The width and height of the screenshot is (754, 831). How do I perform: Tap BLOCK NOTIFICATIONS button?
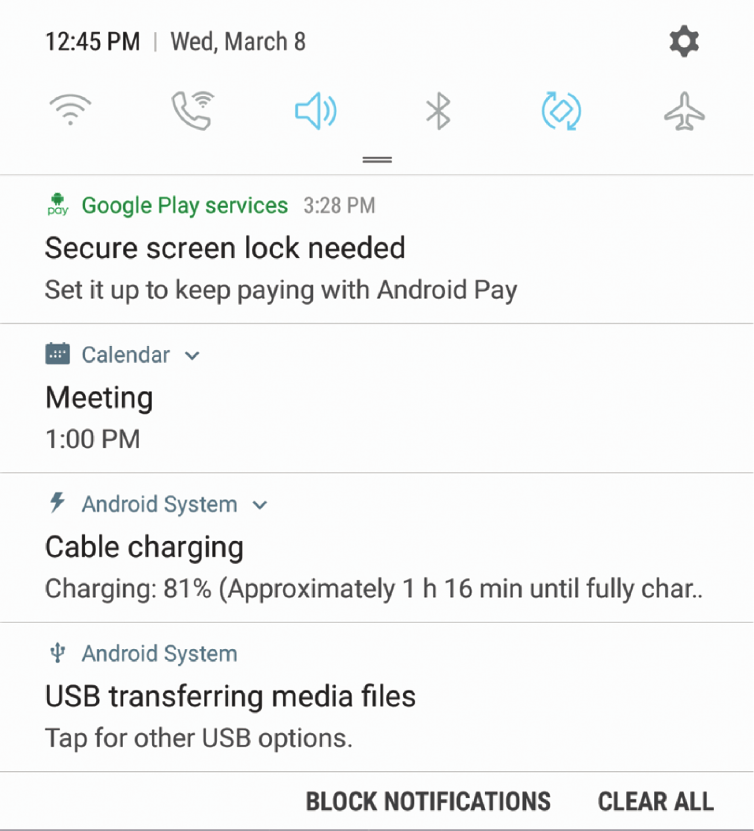[x=428, y=801]
